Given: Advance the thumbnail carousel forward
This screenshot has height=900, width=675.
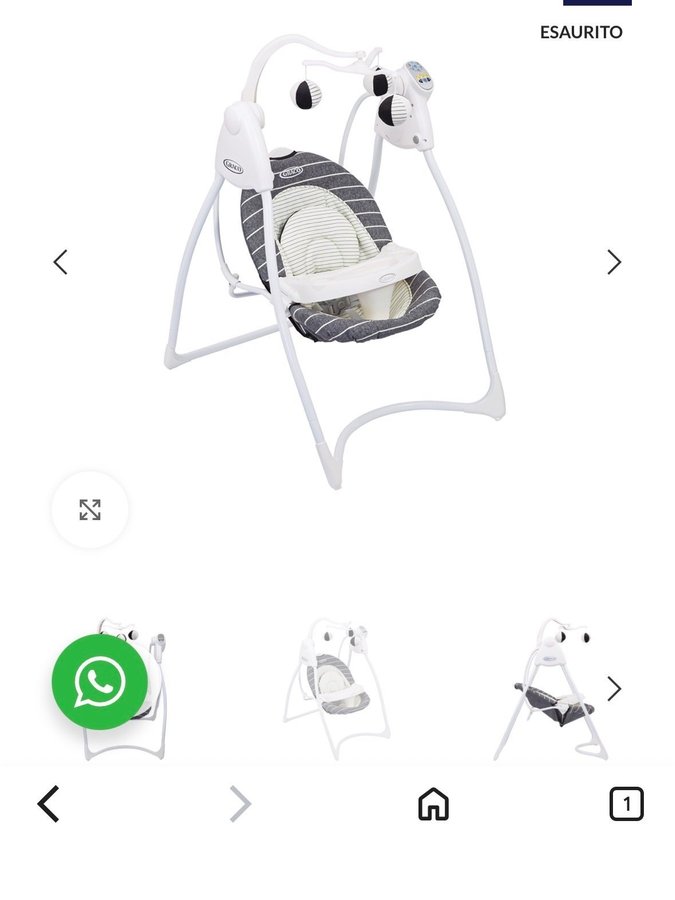Looking at the screenshot, I should 614,689.
